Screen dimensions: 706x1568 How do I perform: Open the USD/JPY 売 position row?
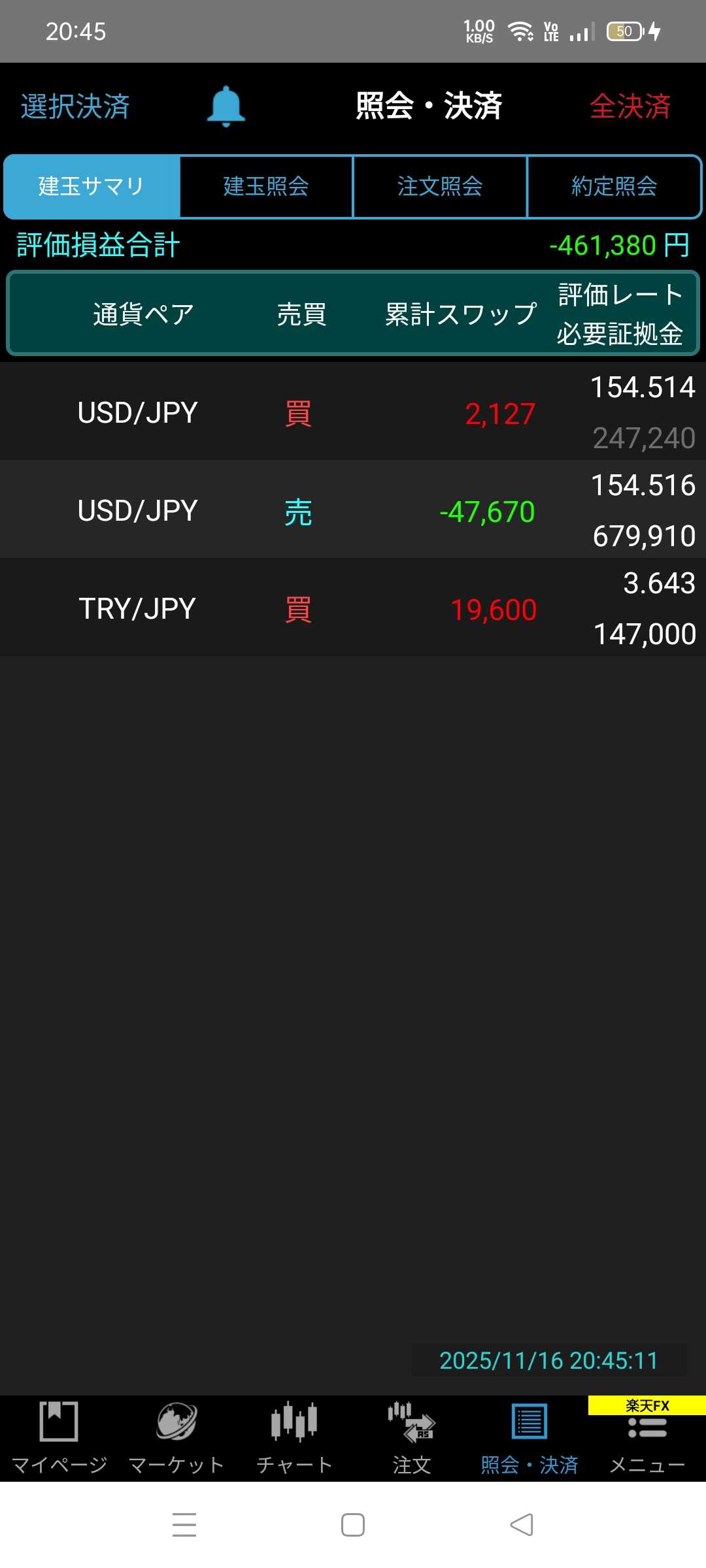coord(353,510)
